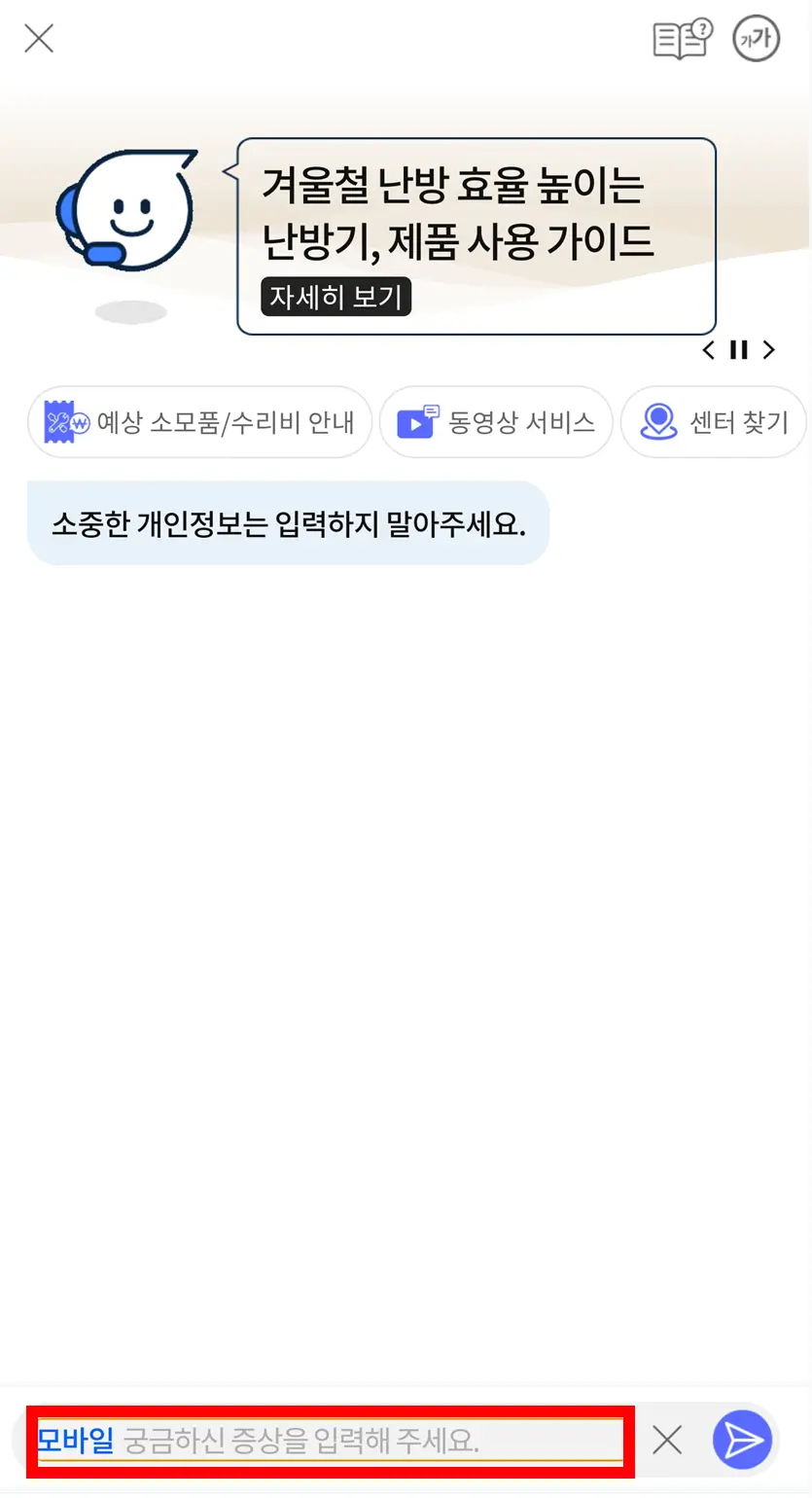Tap the repair cost ticket icon

click(x=61, y=421)
